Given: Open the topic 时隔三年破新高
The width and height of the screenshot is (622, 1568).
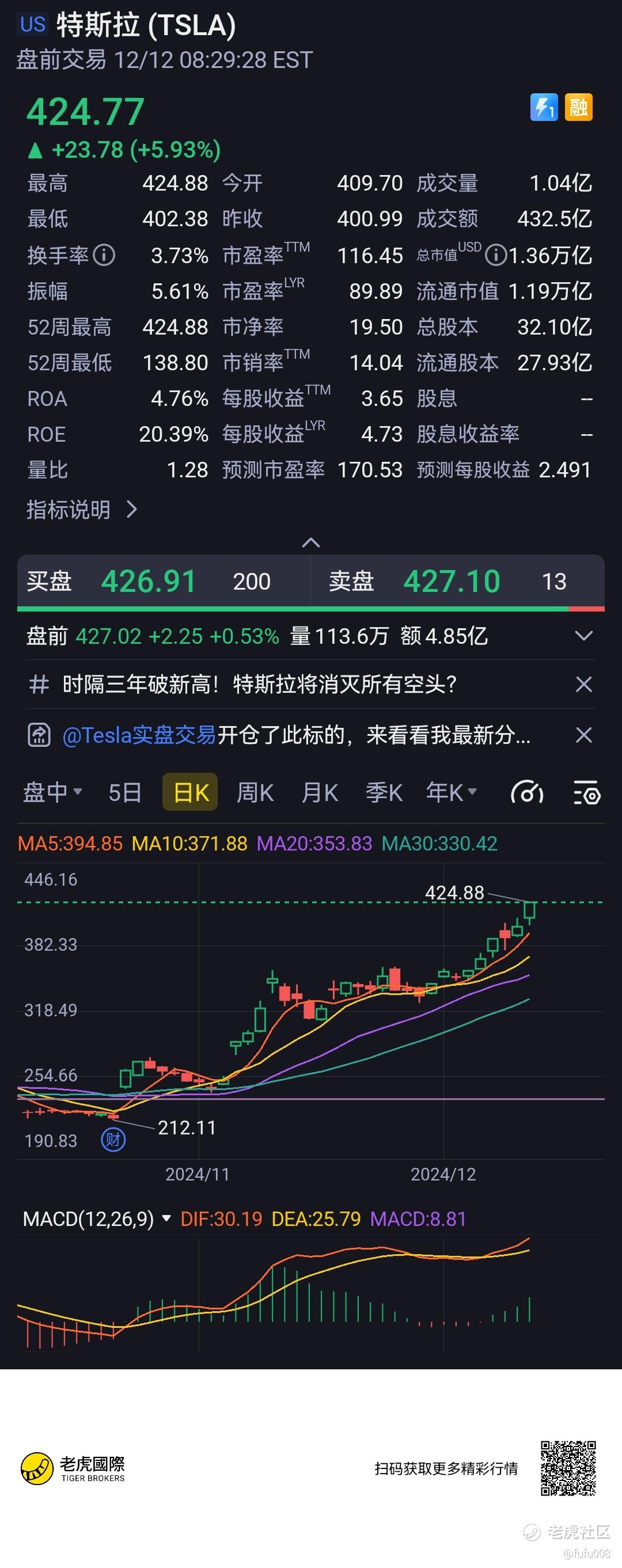Looking at the screenshot, I should 259,685.
